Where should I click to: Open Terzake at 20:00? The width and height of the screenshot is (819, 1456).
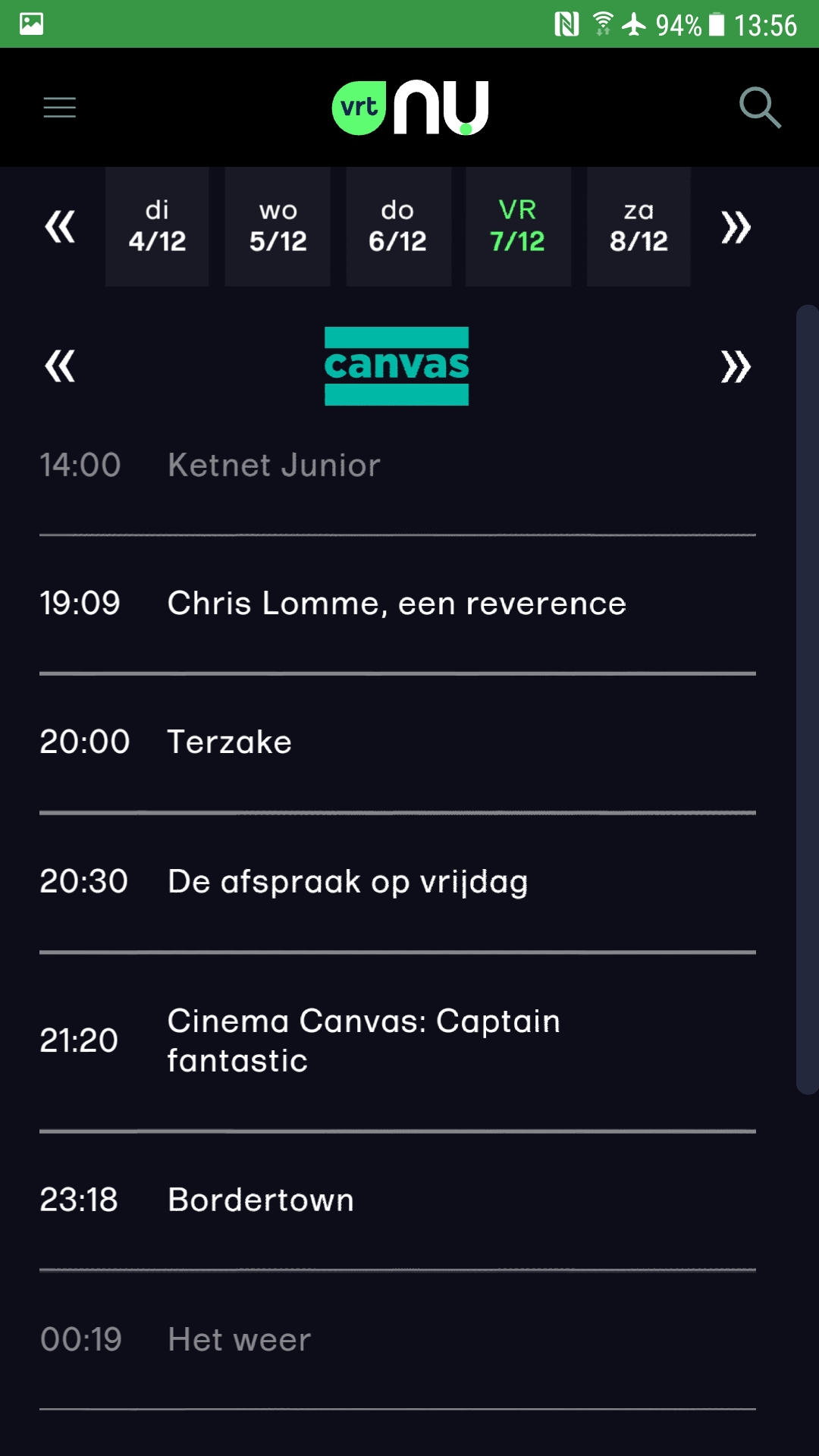pyautogui.click(x=230, y=742)
